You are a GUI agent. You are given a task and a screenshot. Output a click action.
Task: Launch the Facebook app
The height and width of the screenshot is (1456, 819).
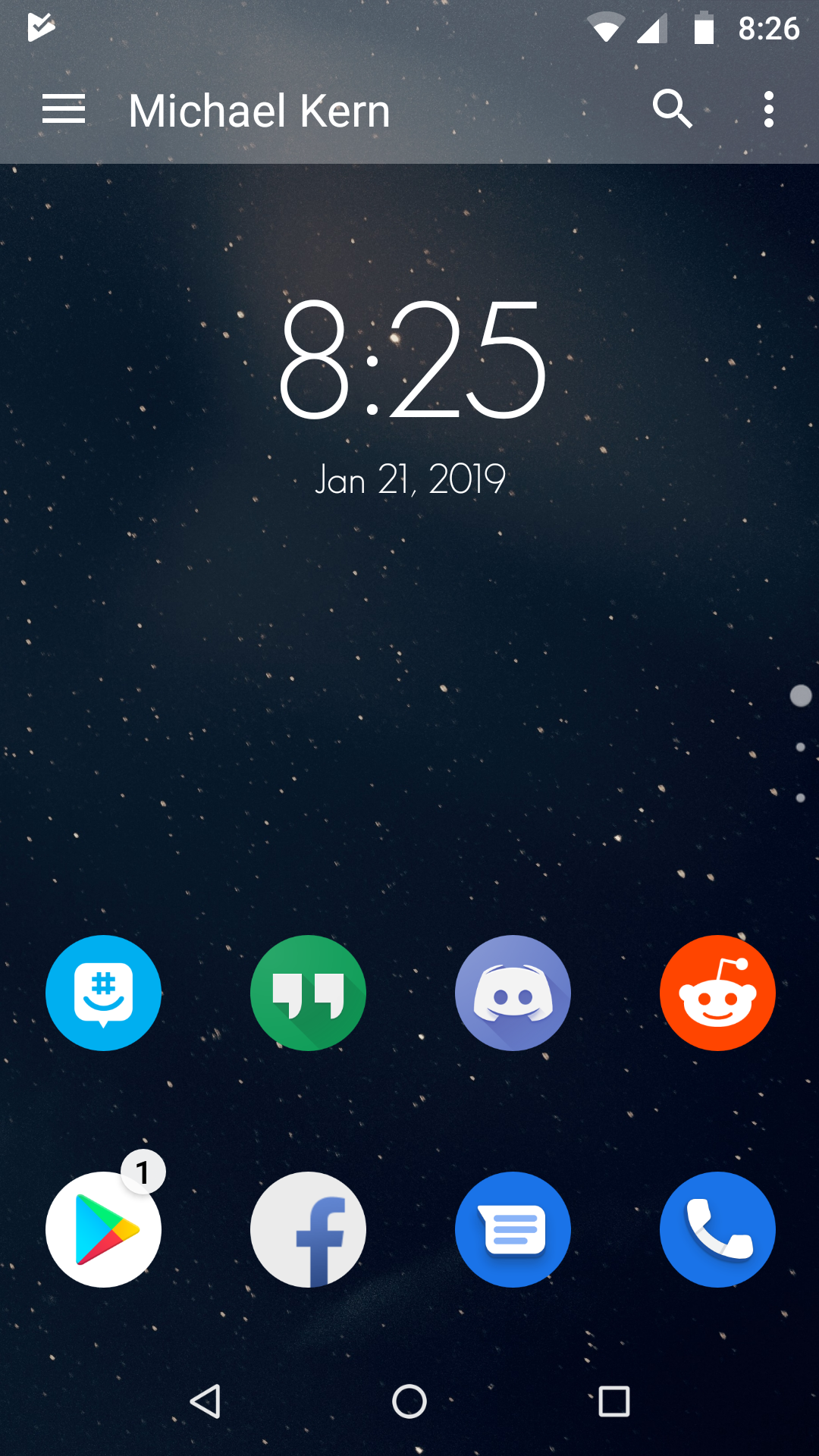[308, 1229]
